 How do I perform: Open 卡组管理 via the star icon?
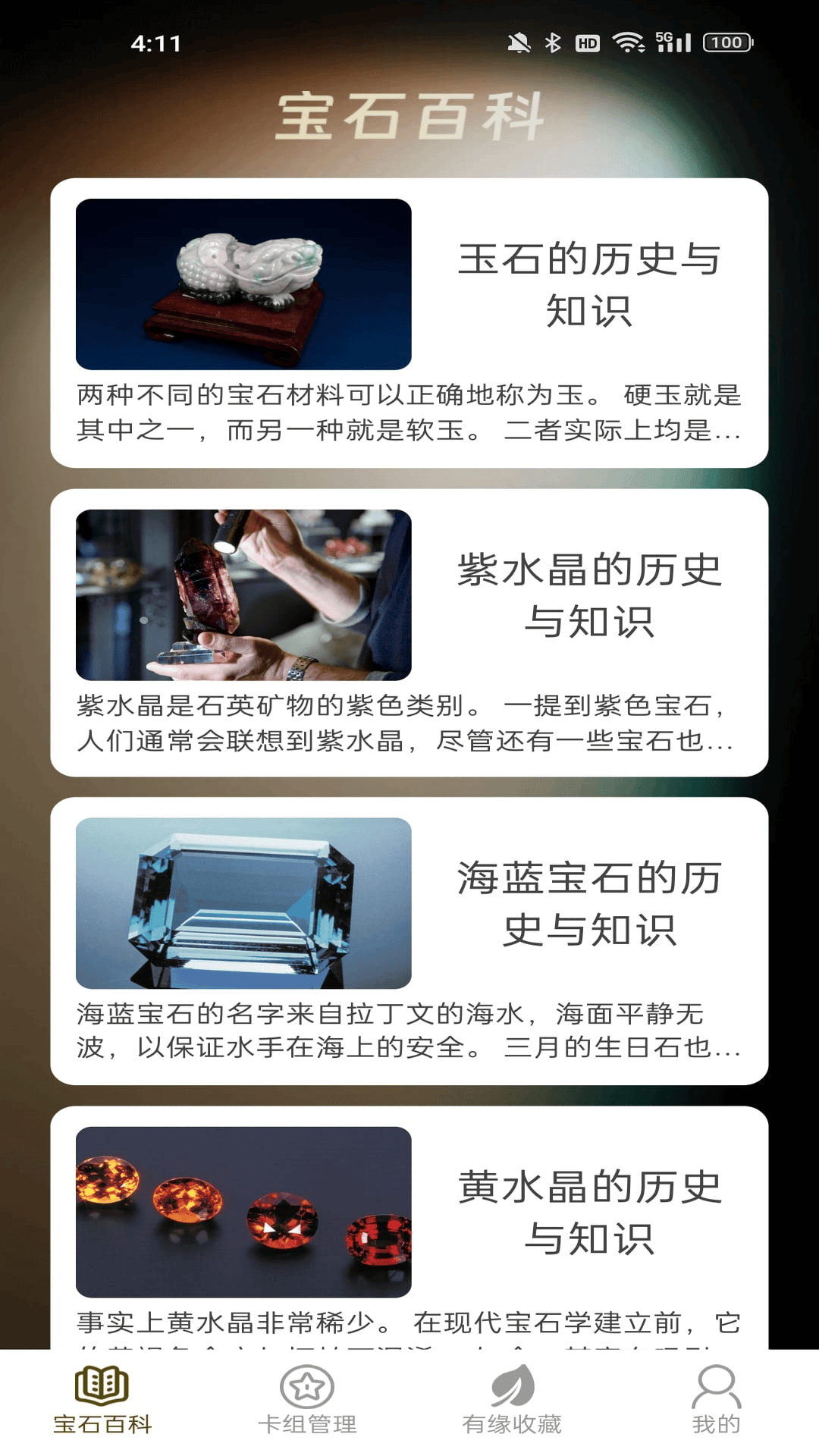[x=307, y=1399]
